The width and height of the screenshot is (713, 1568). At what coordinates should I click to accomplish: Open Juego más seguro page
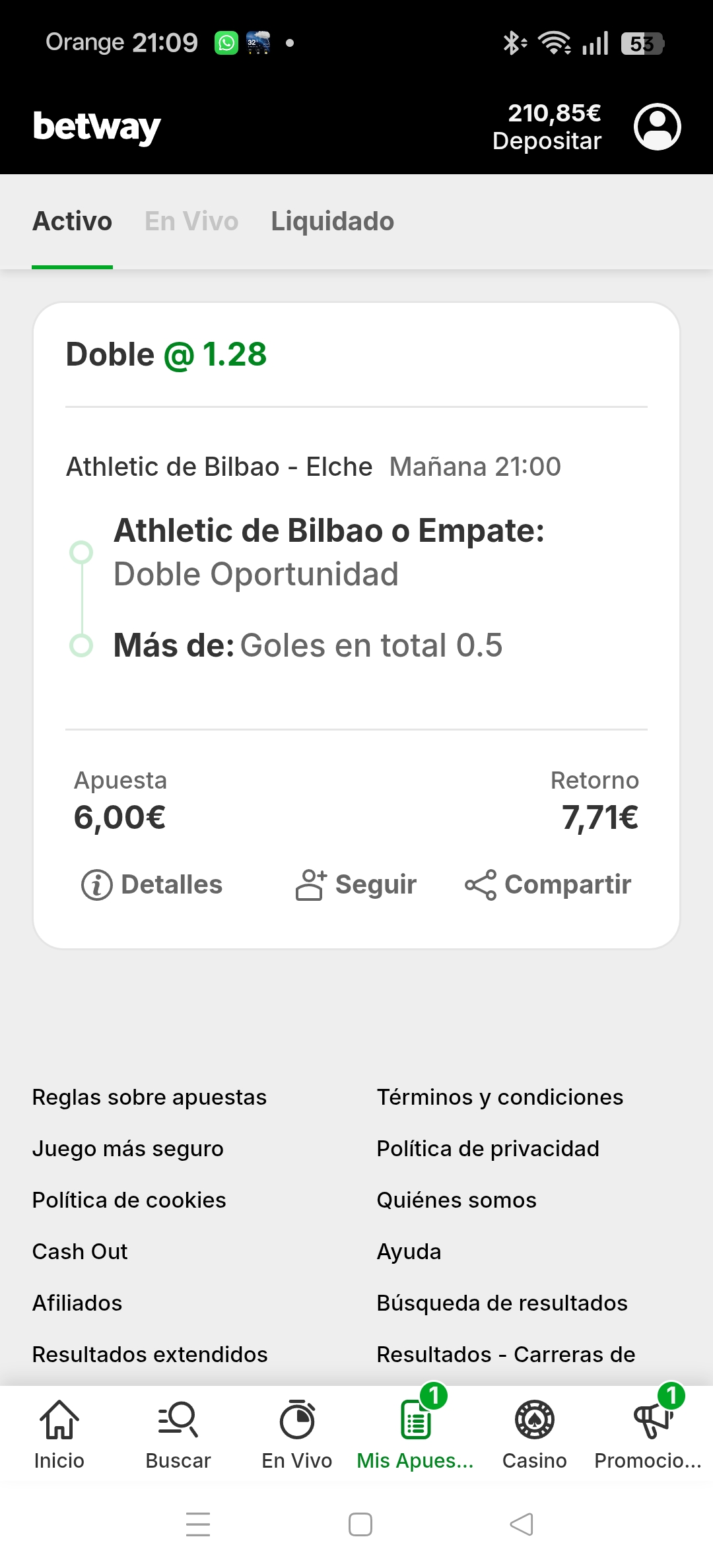pos(127,1148)
